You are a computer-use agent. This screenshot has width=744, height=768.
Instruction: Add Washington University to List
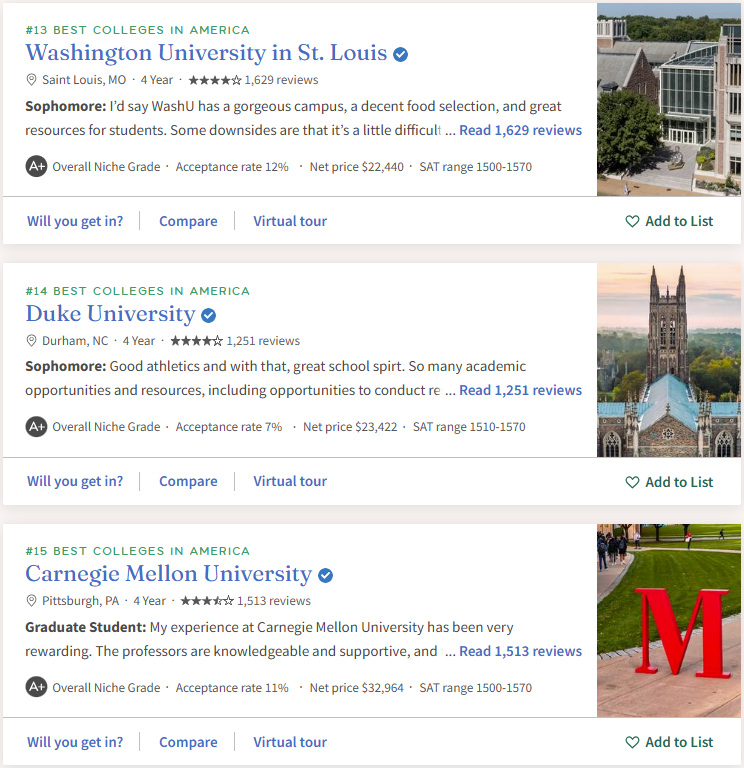[669, 221]
